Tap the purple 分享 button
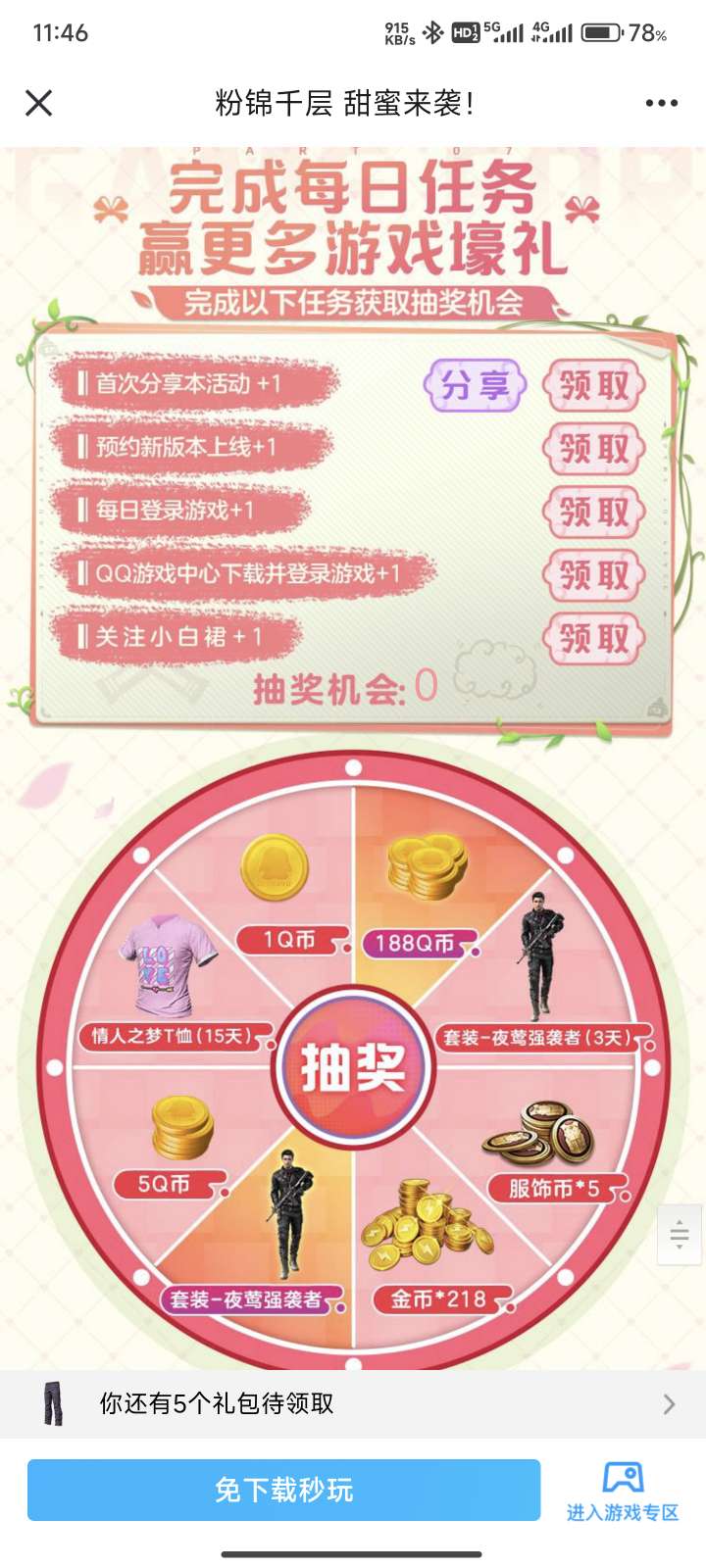The image size is (706, 1568). click(475, 385)
